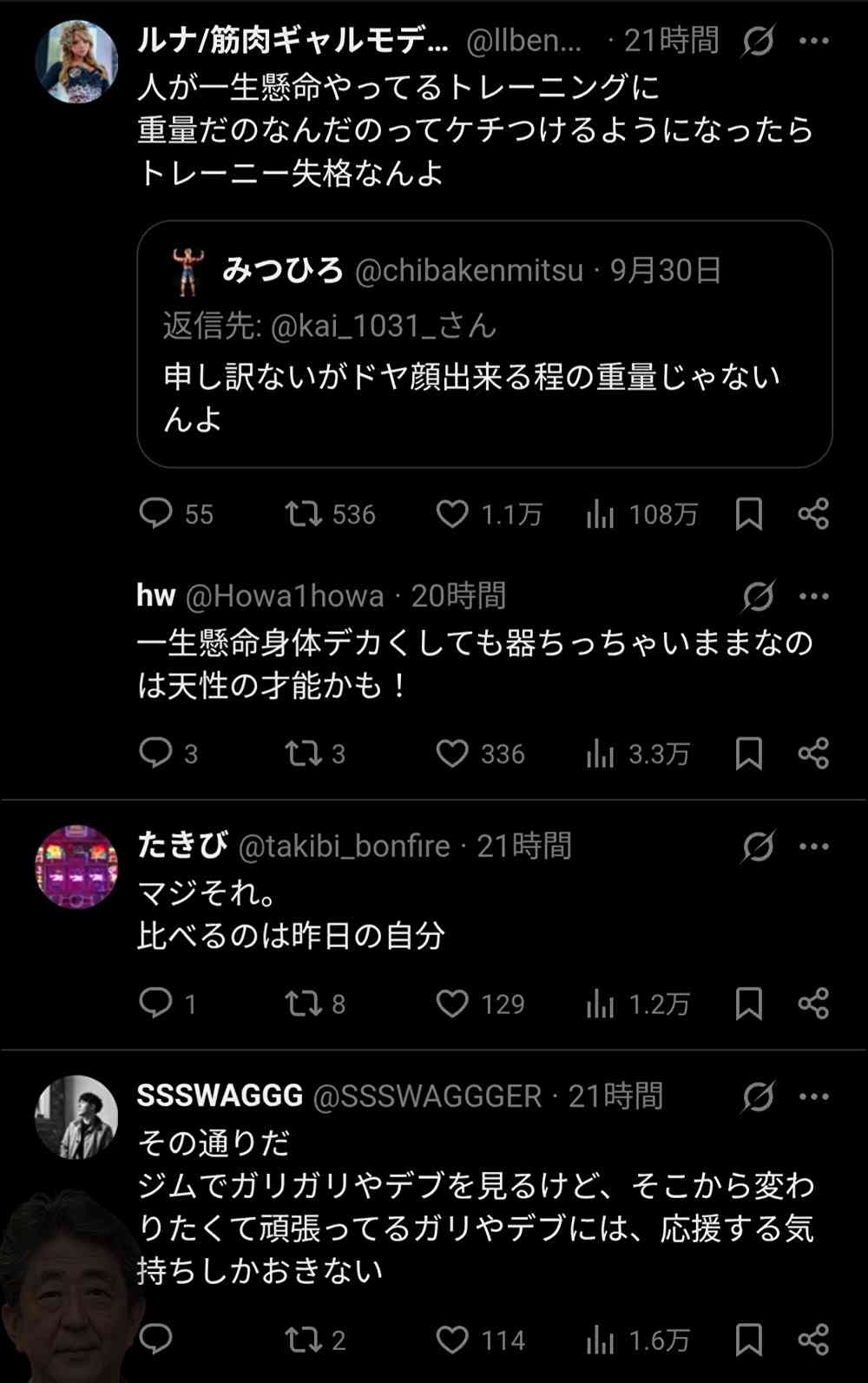Open overflow menu on SSSWAGGG's reply
Image resolution: width=868 pixels, height=1383 pixels.
pos(813,1097)
